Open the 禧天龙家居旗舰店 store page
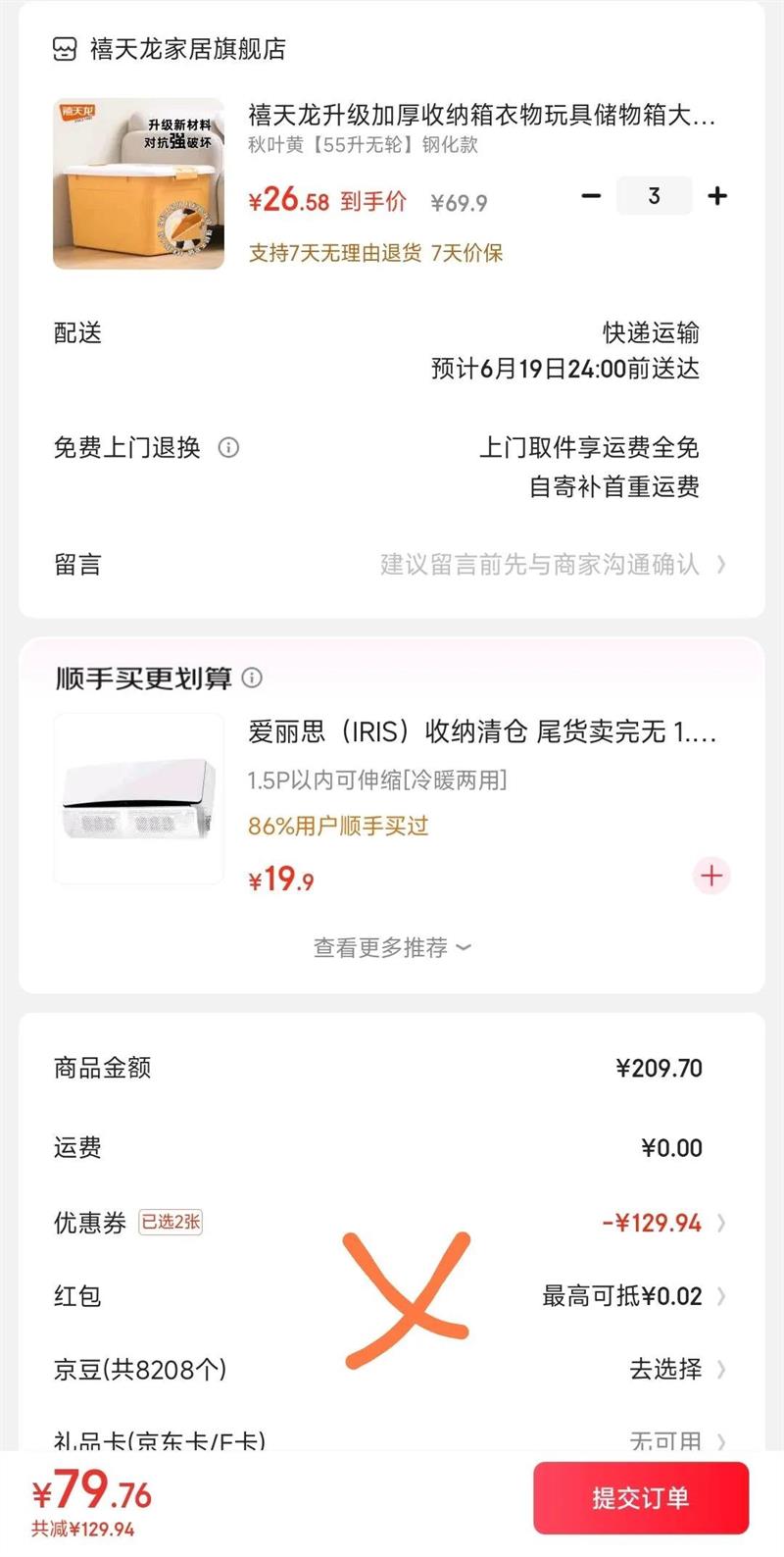 point(186,49)
